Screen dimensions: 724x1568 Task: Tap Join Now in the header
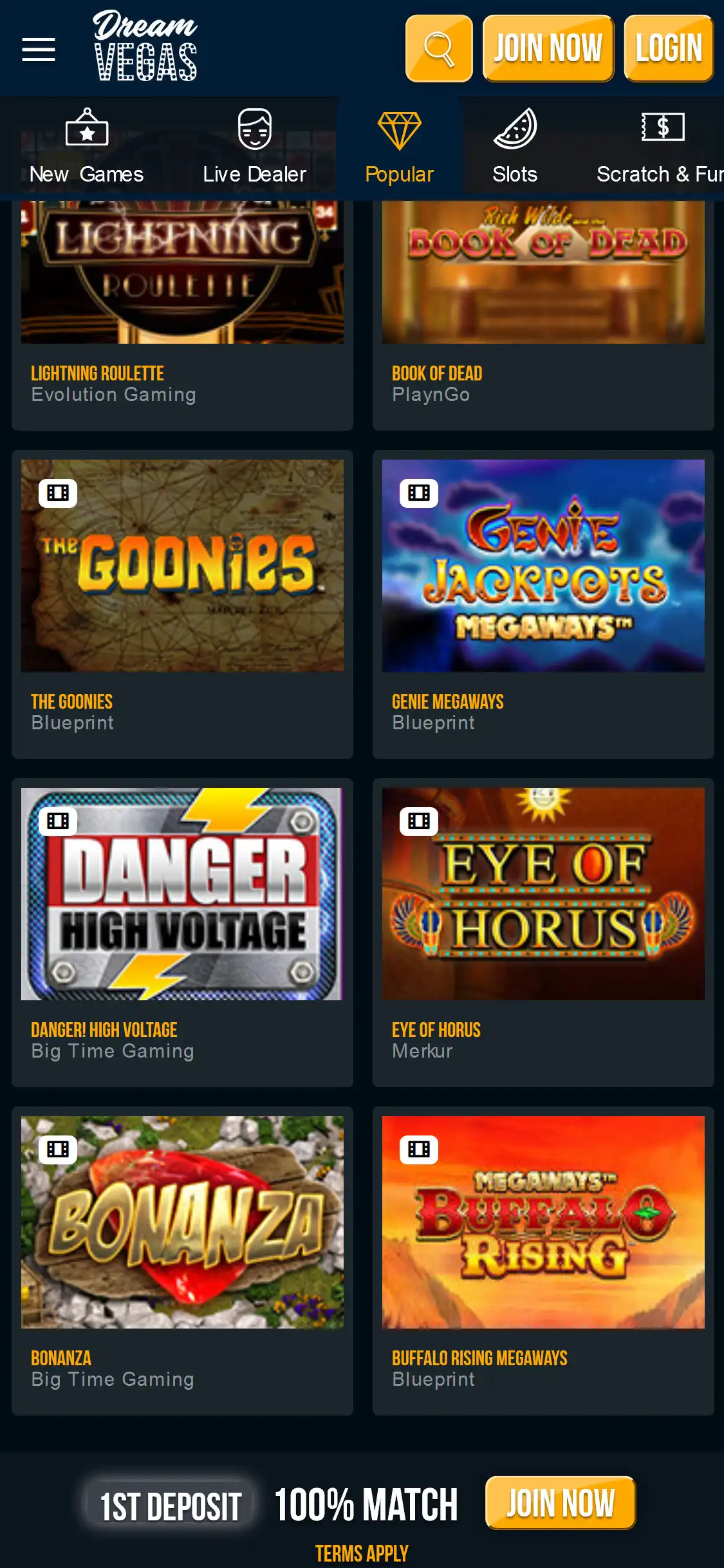tap(548, 49)
